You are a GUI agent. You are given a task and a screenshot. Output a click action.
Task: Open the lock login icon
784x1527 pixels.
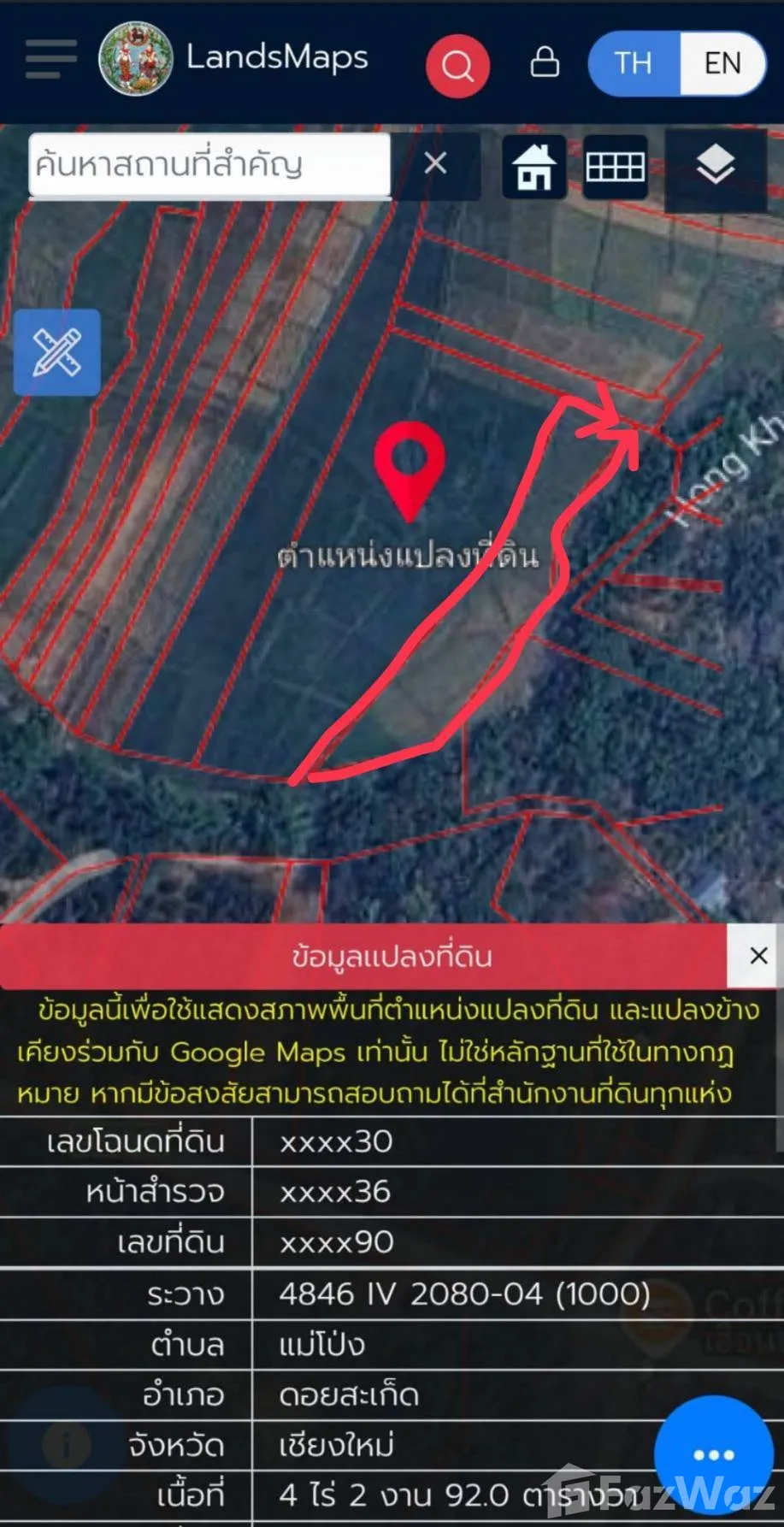(x=545, y=62)
